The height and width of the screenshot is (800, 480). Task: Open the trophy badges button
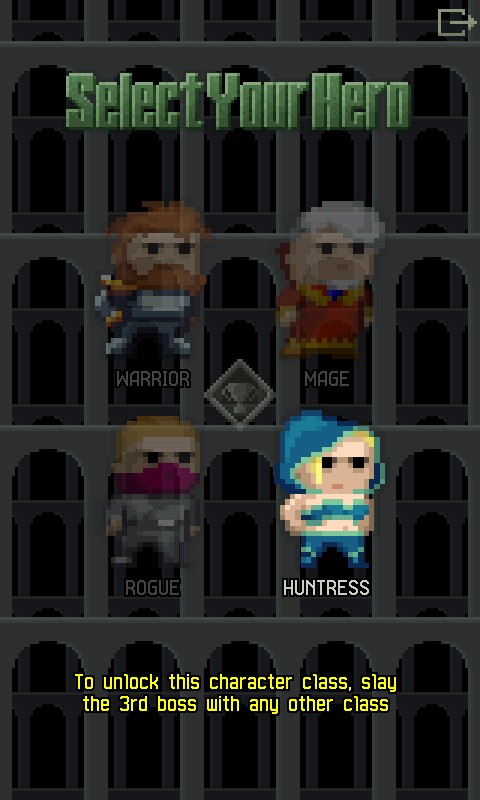click(x=240, y=394)
